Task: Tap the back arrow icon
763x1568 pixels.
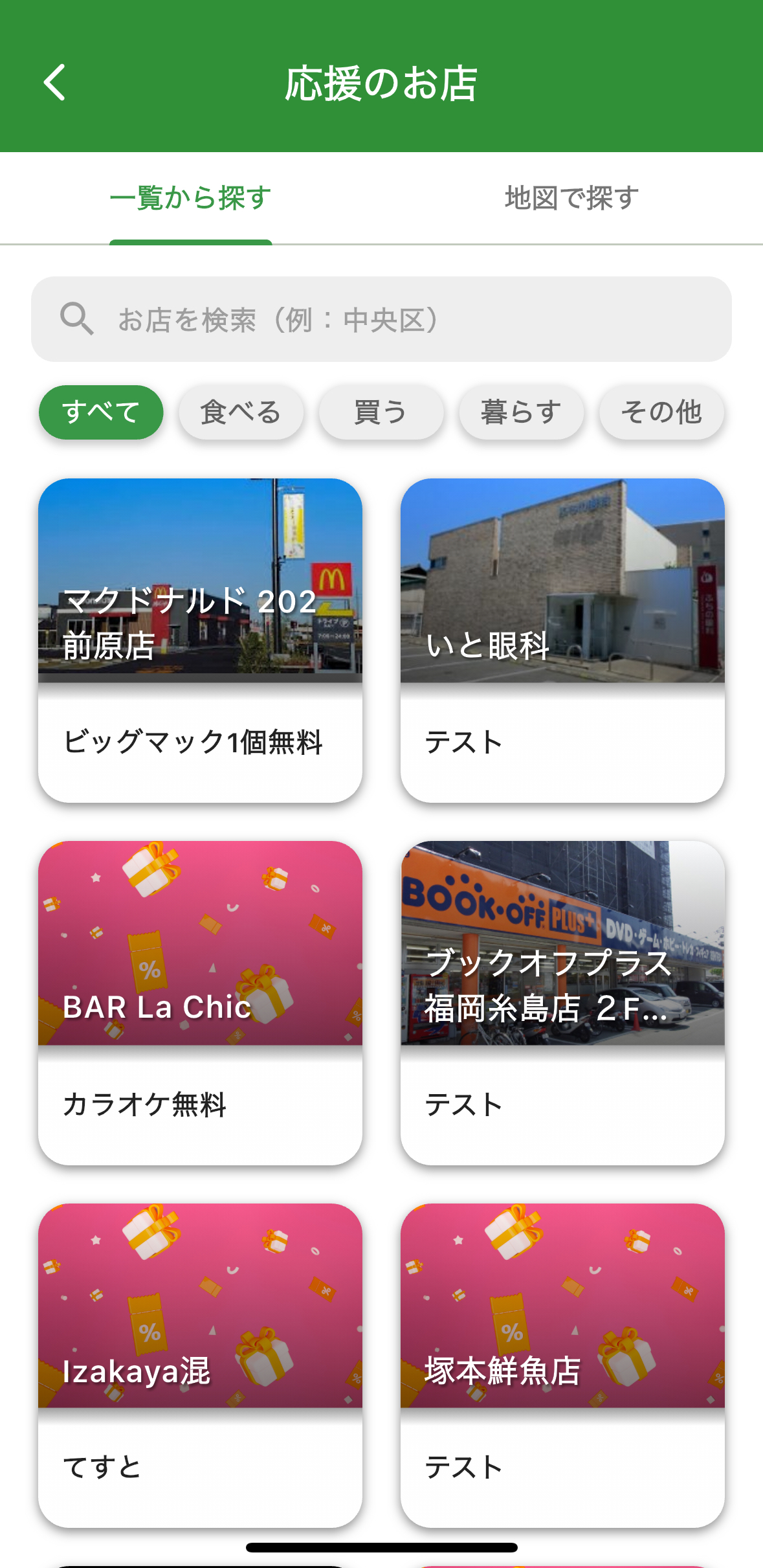Action: coord(54,83)
